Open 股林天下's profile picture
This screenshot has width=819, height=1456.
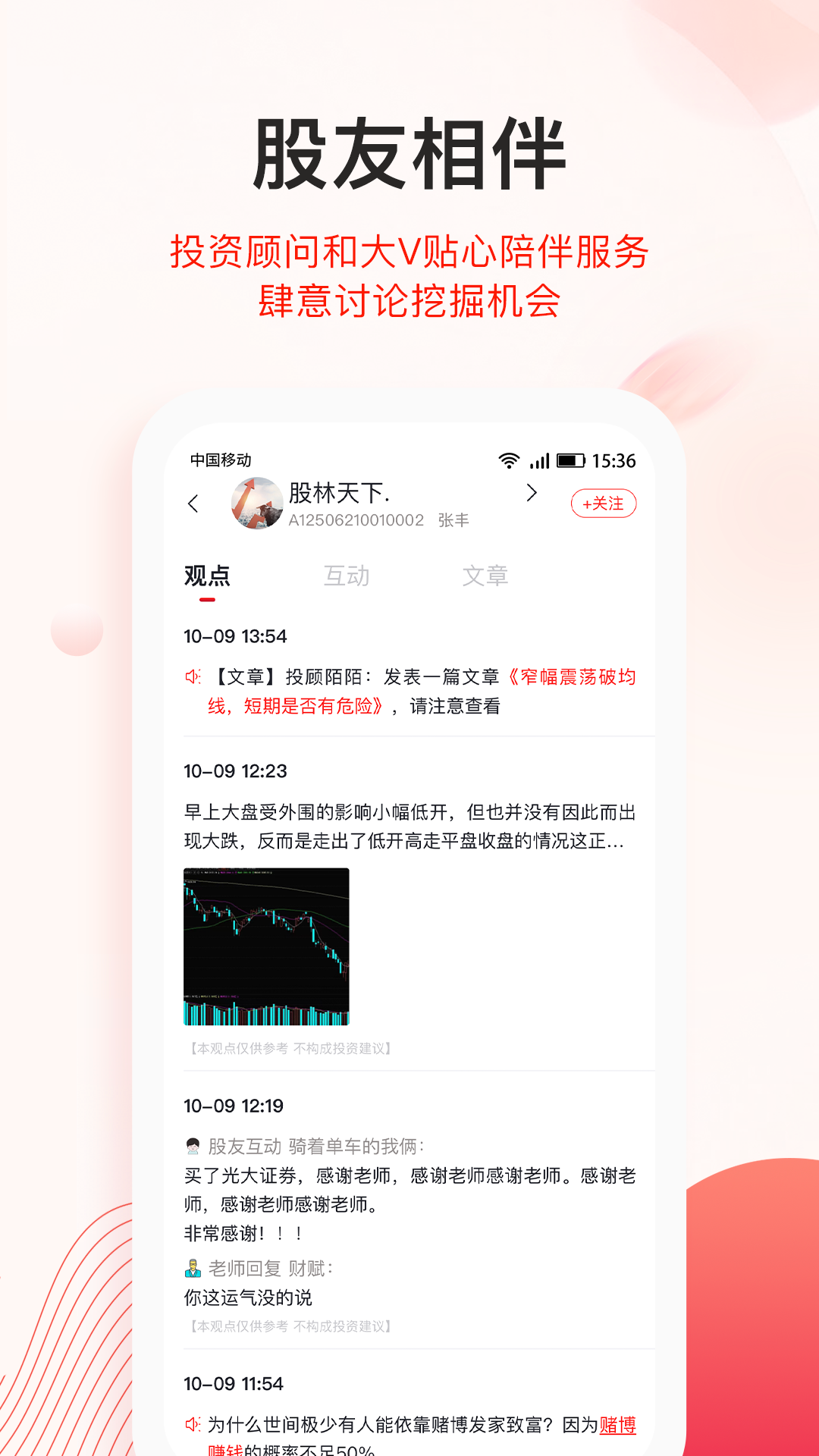click(256, 503)
